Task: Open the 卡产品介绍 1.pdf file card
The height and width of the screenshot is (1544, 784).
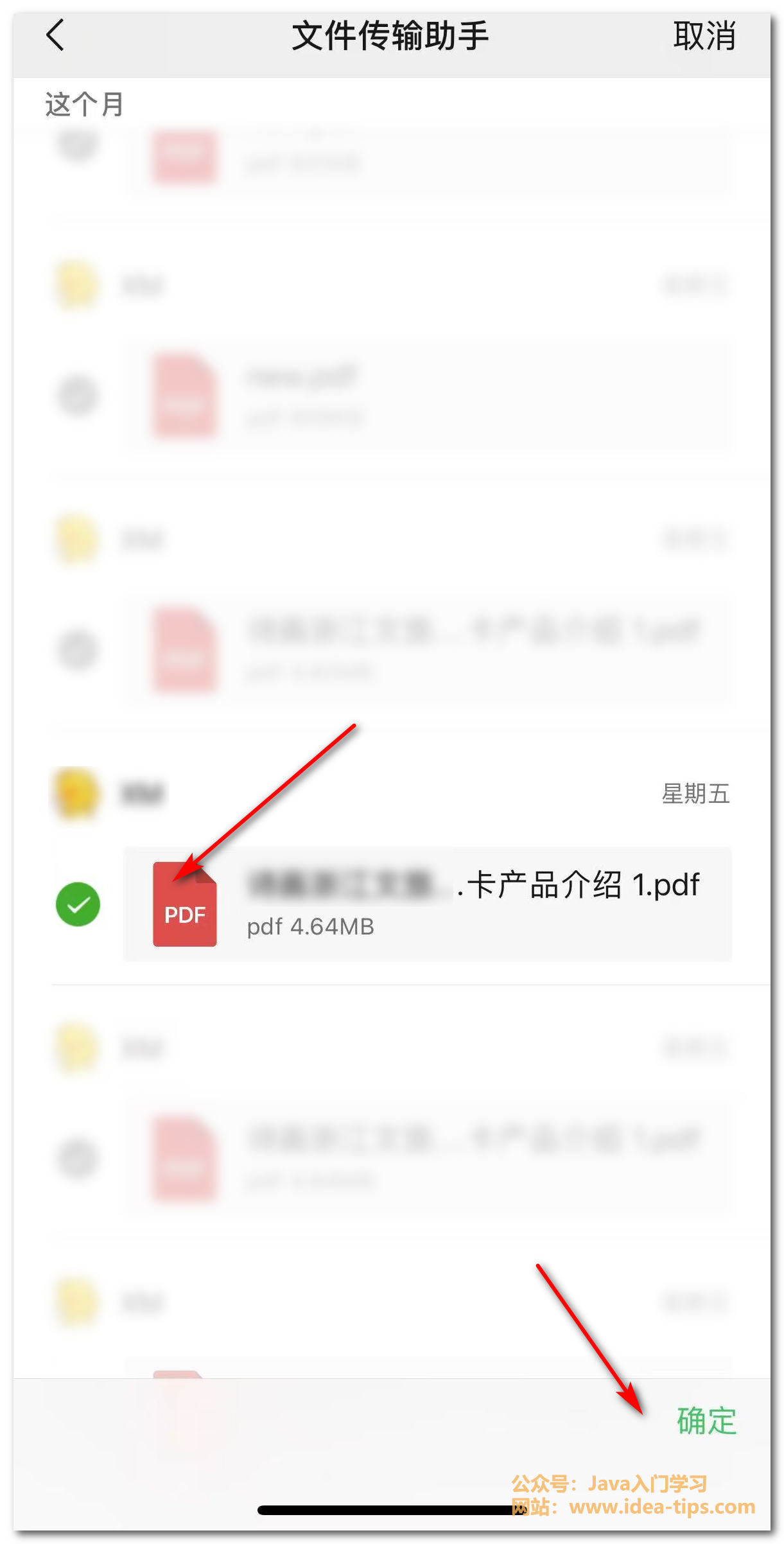Action: pyautogui.click(x=427, y=904)
